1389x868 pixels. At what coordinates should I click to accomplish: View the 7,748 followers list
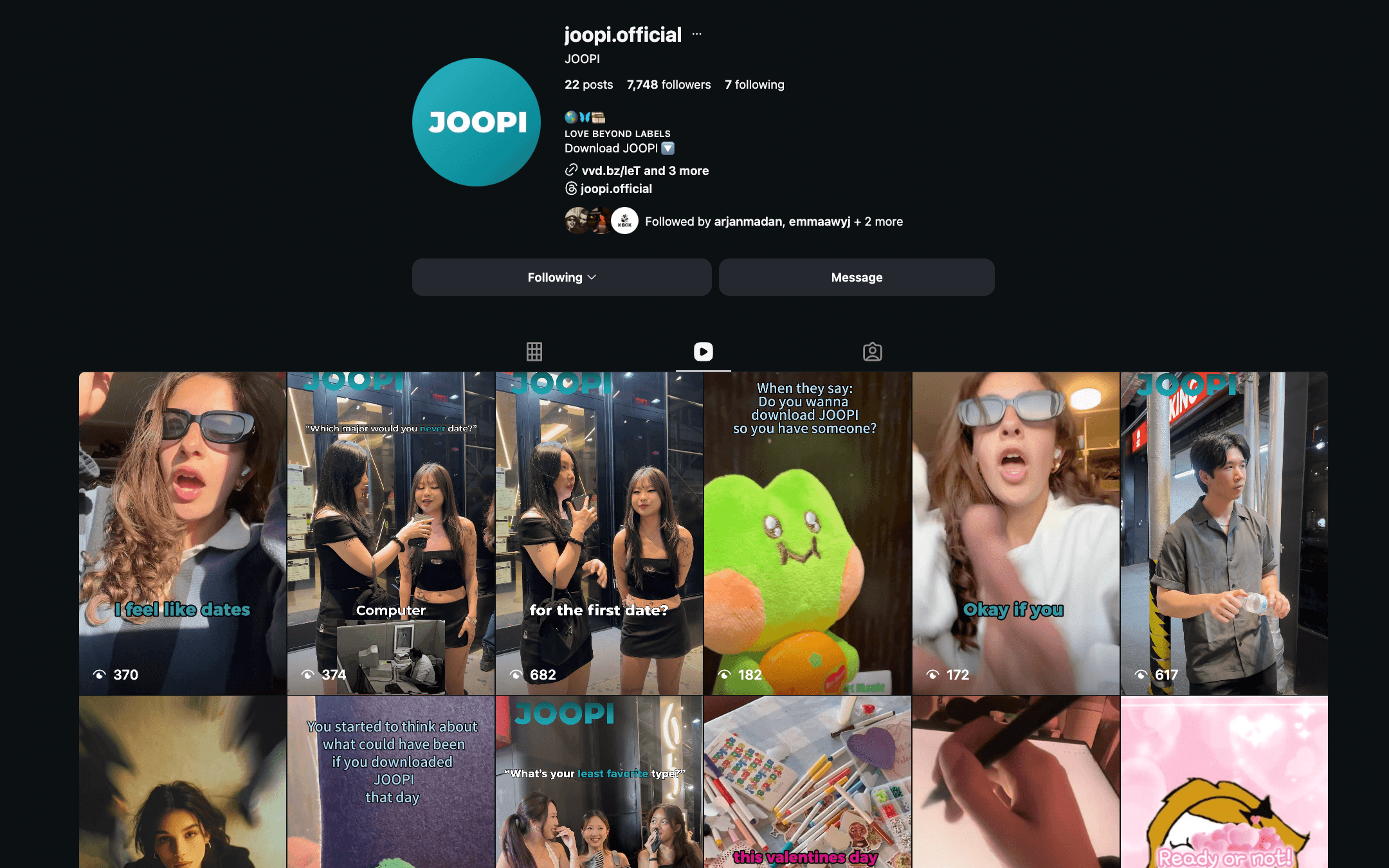point(669,84)
